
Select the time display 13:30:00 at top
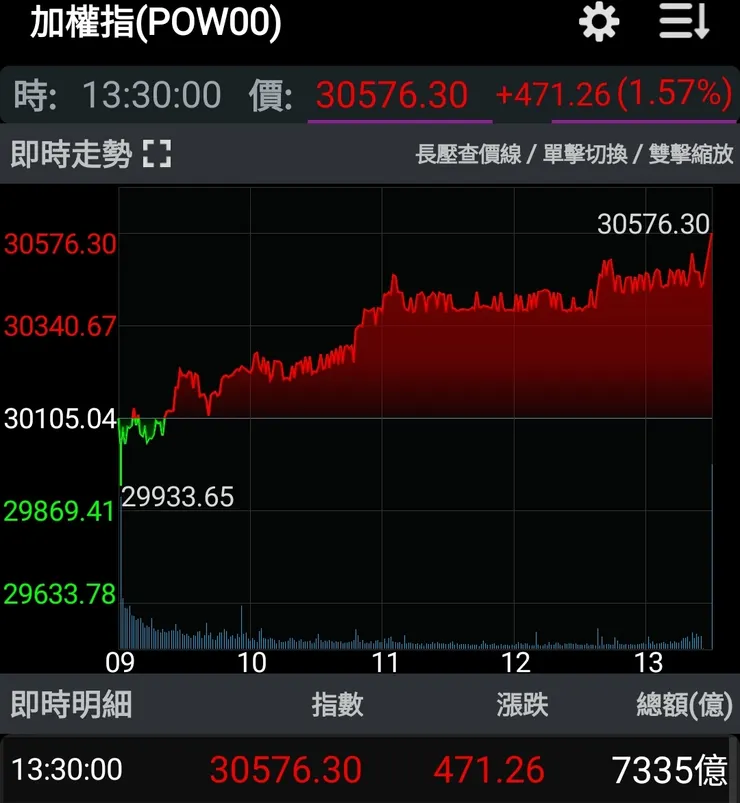pos(153,94)
